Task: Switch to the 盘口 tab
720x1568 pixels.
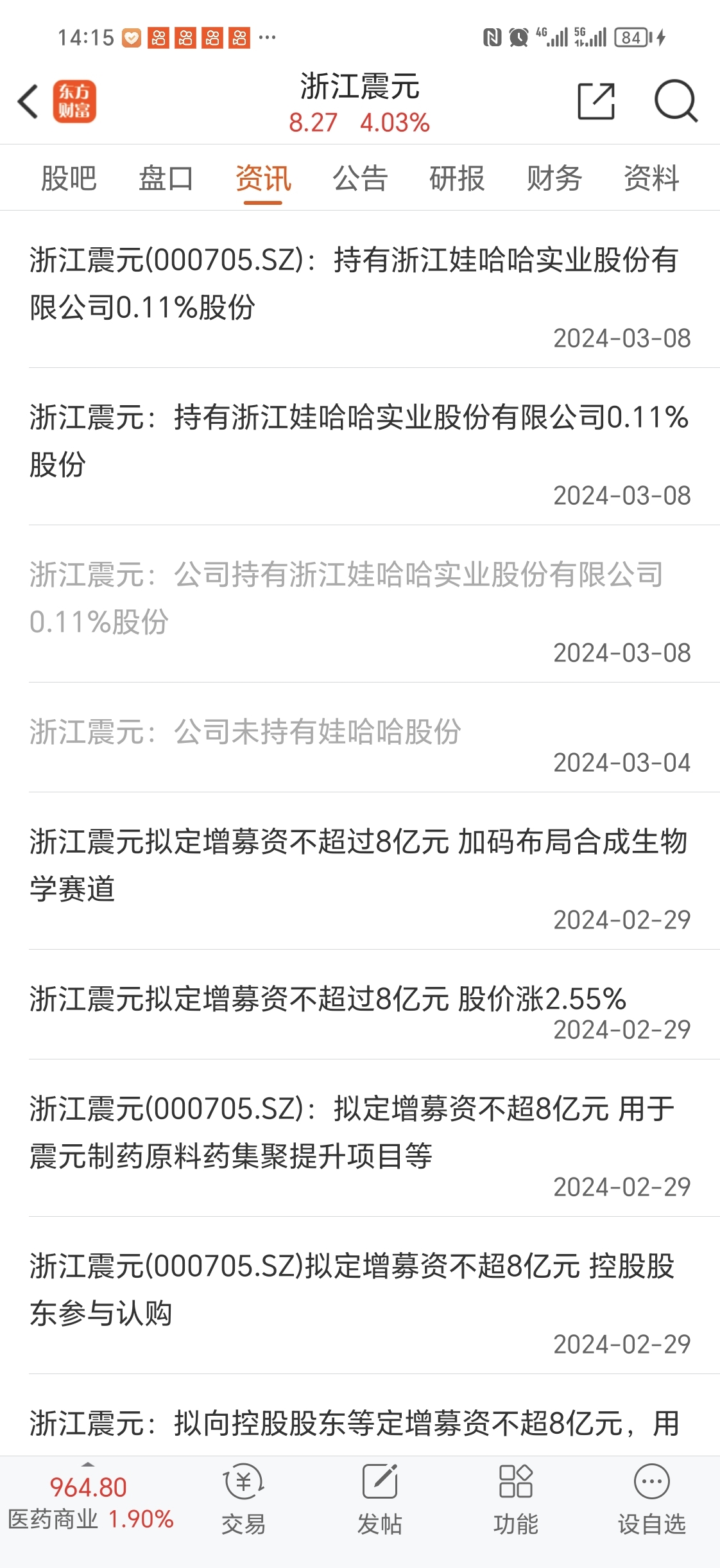Action: point(166,179)
